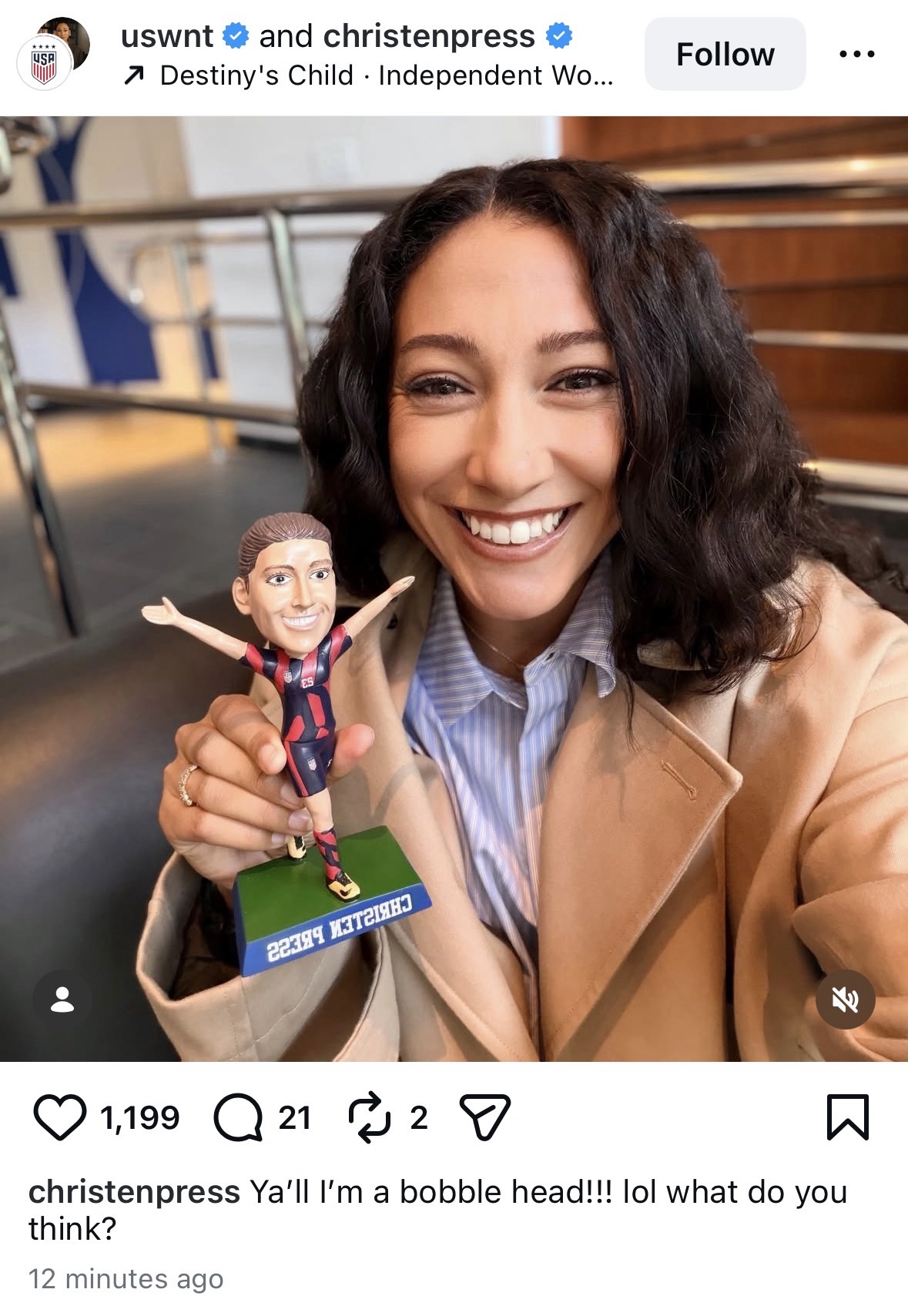The image size is (908, 1316).
Task: Show tagged people in the post
Action: [62, 1000]
